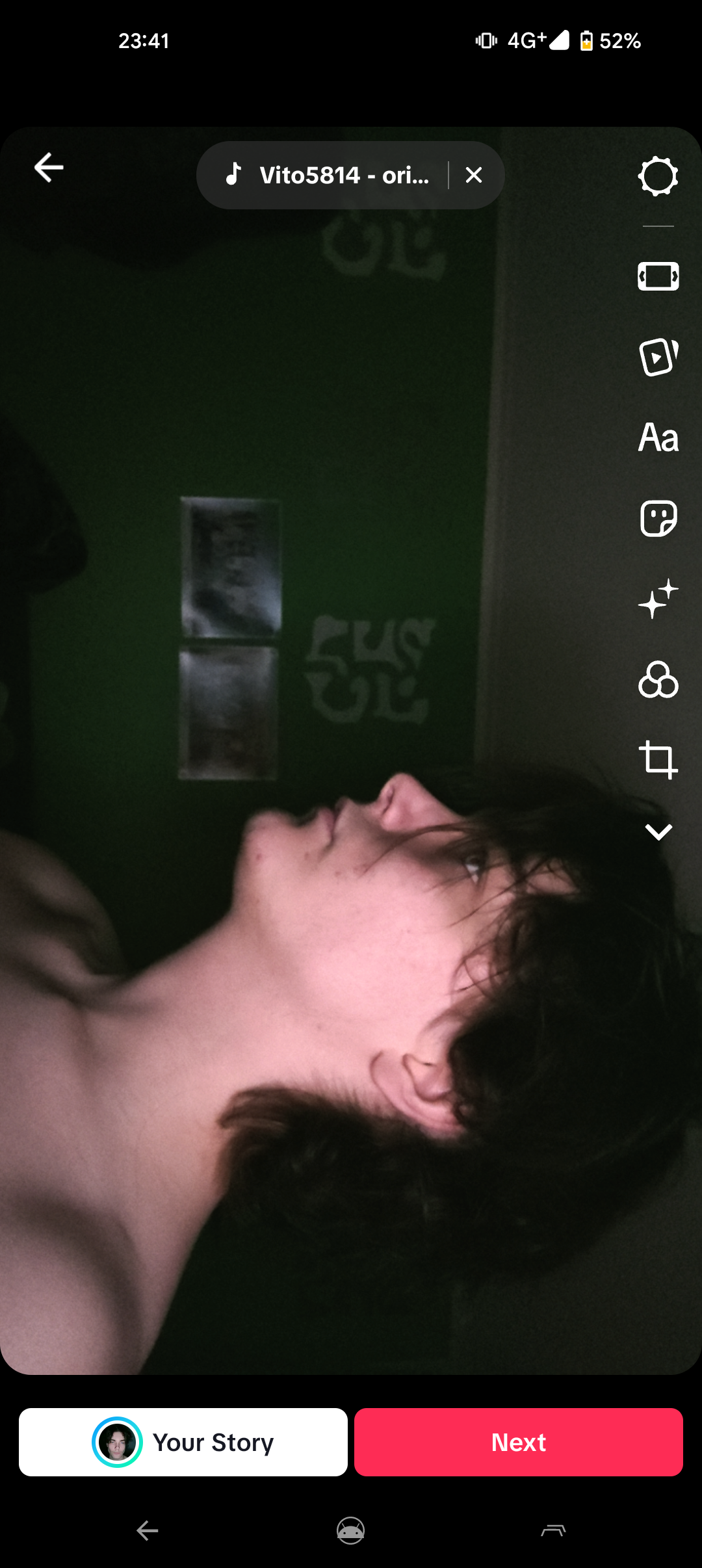This screenshot has height=1568, width=702.
Task: Post to Your Story
Action: pyautogui.click(x=183, y=1442)
